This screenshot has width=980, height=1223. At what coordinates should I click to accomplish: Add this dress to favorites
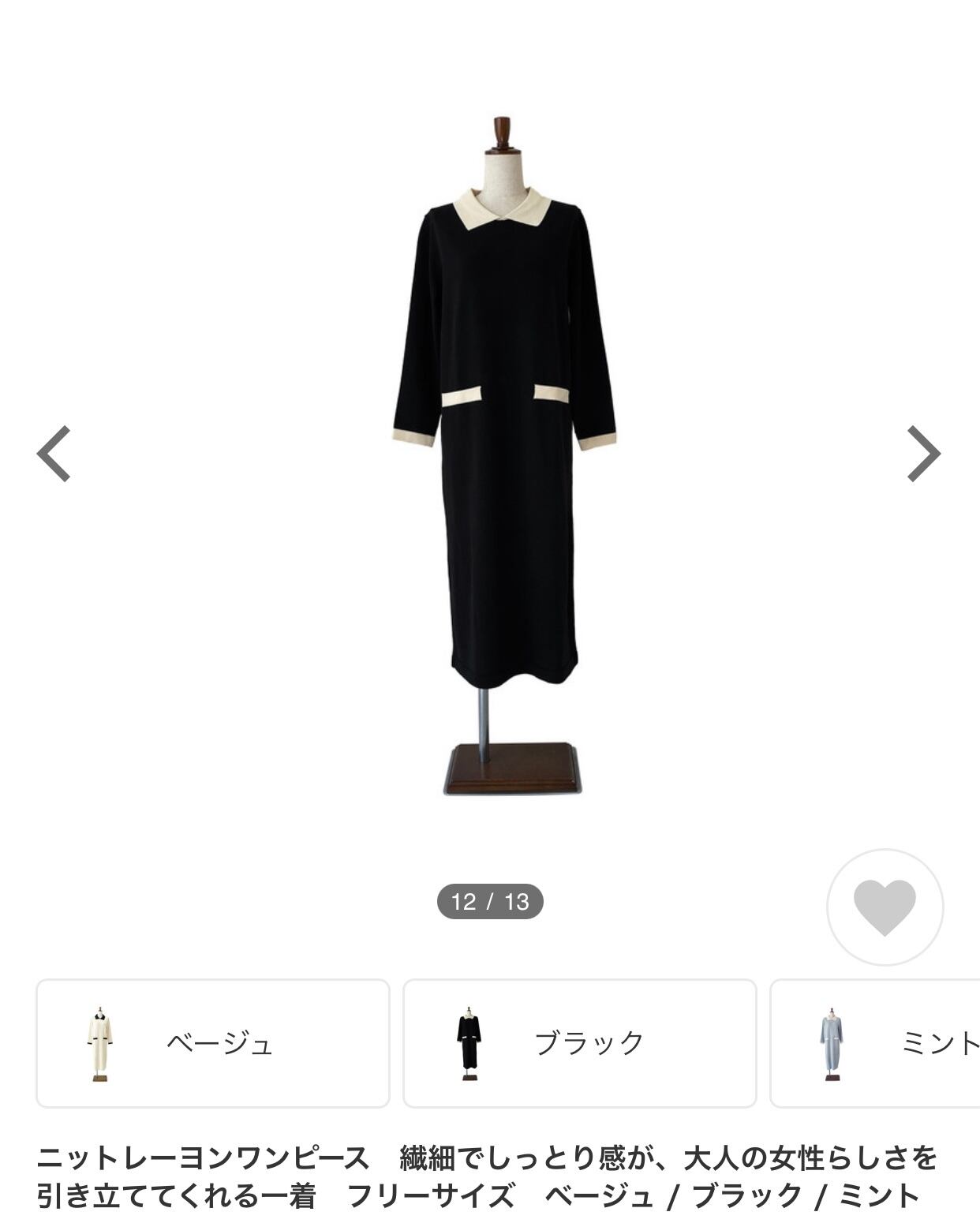tap(885, 907)
